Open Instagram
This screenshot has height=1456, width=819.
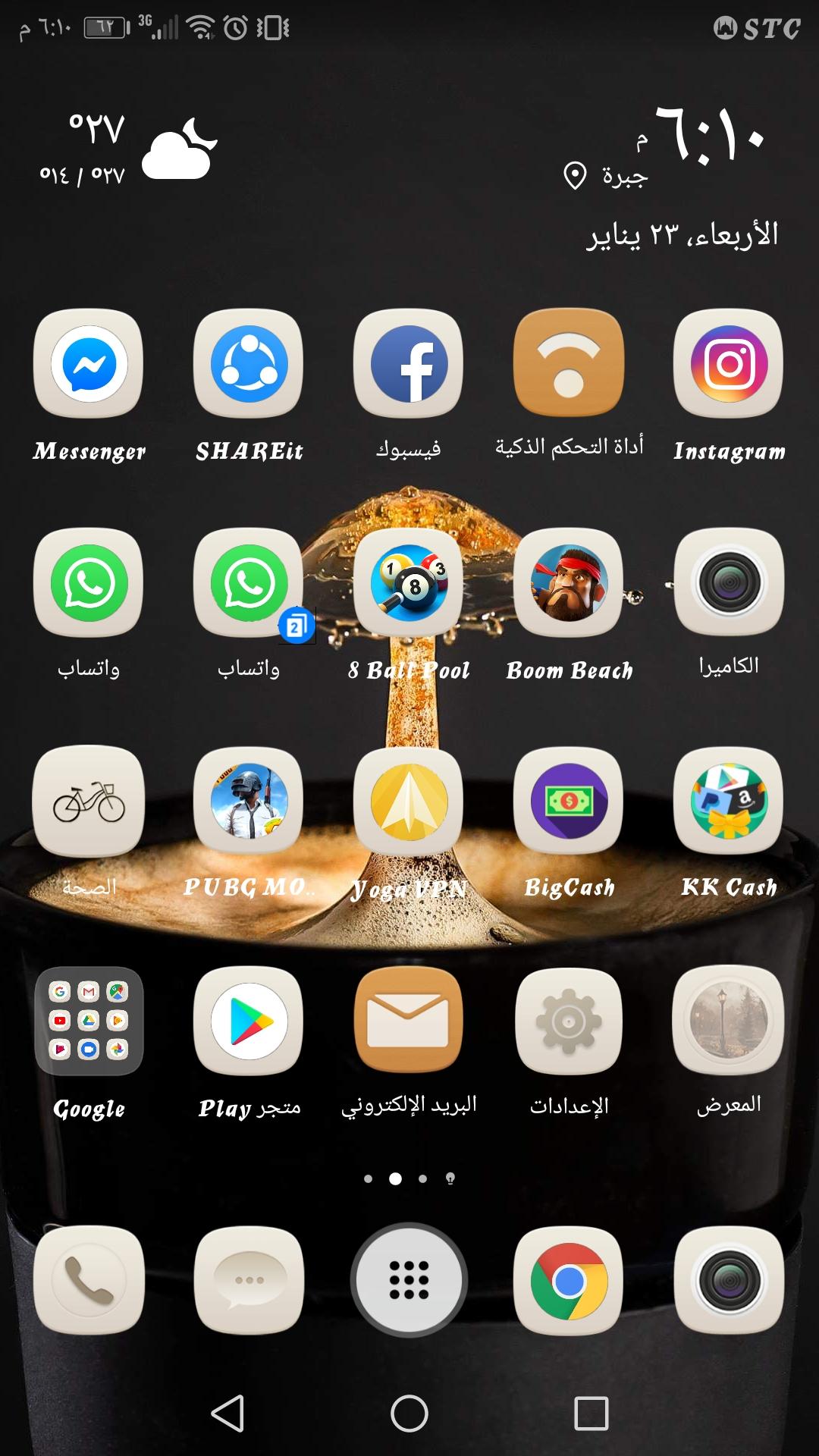click(729, 364)
